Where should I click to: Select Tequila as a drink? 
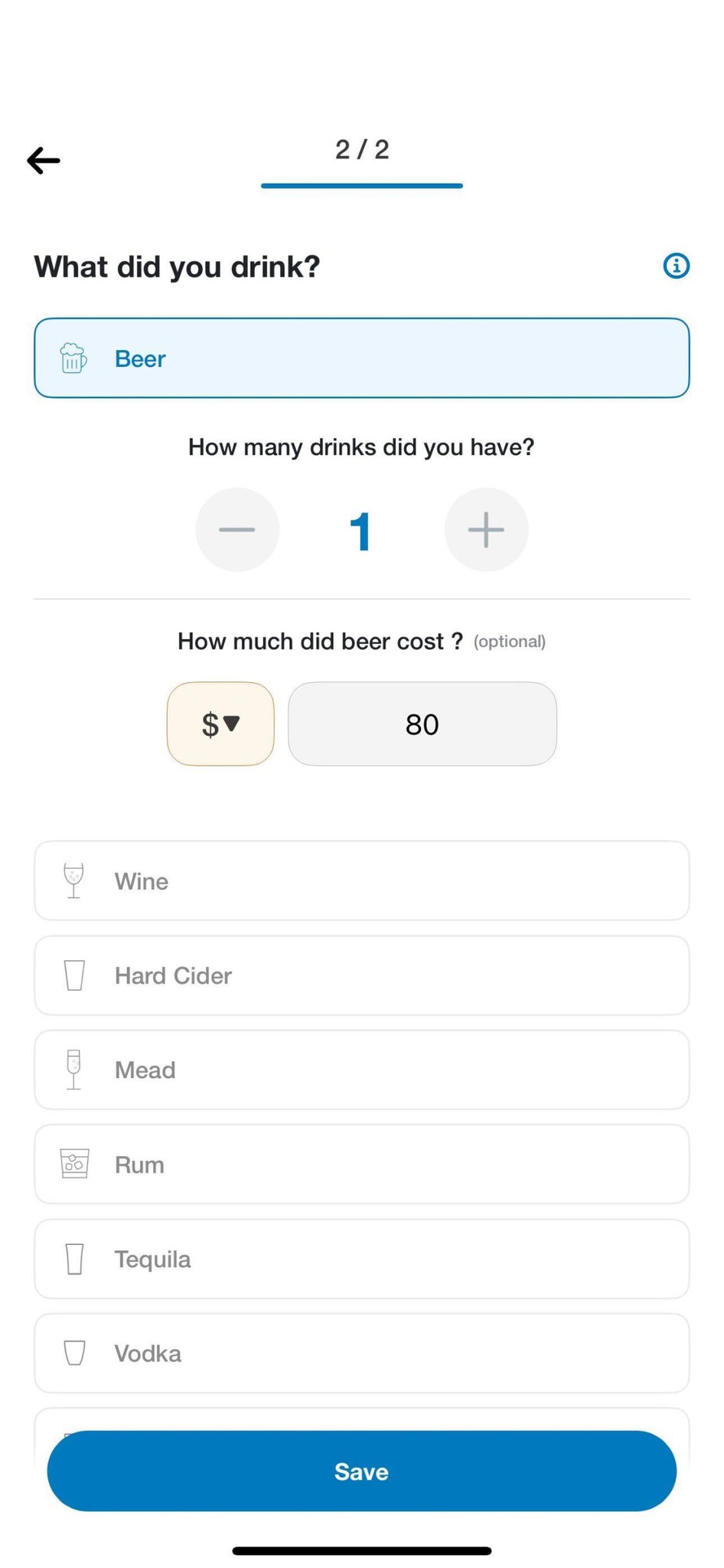[x=360, y=1259]
